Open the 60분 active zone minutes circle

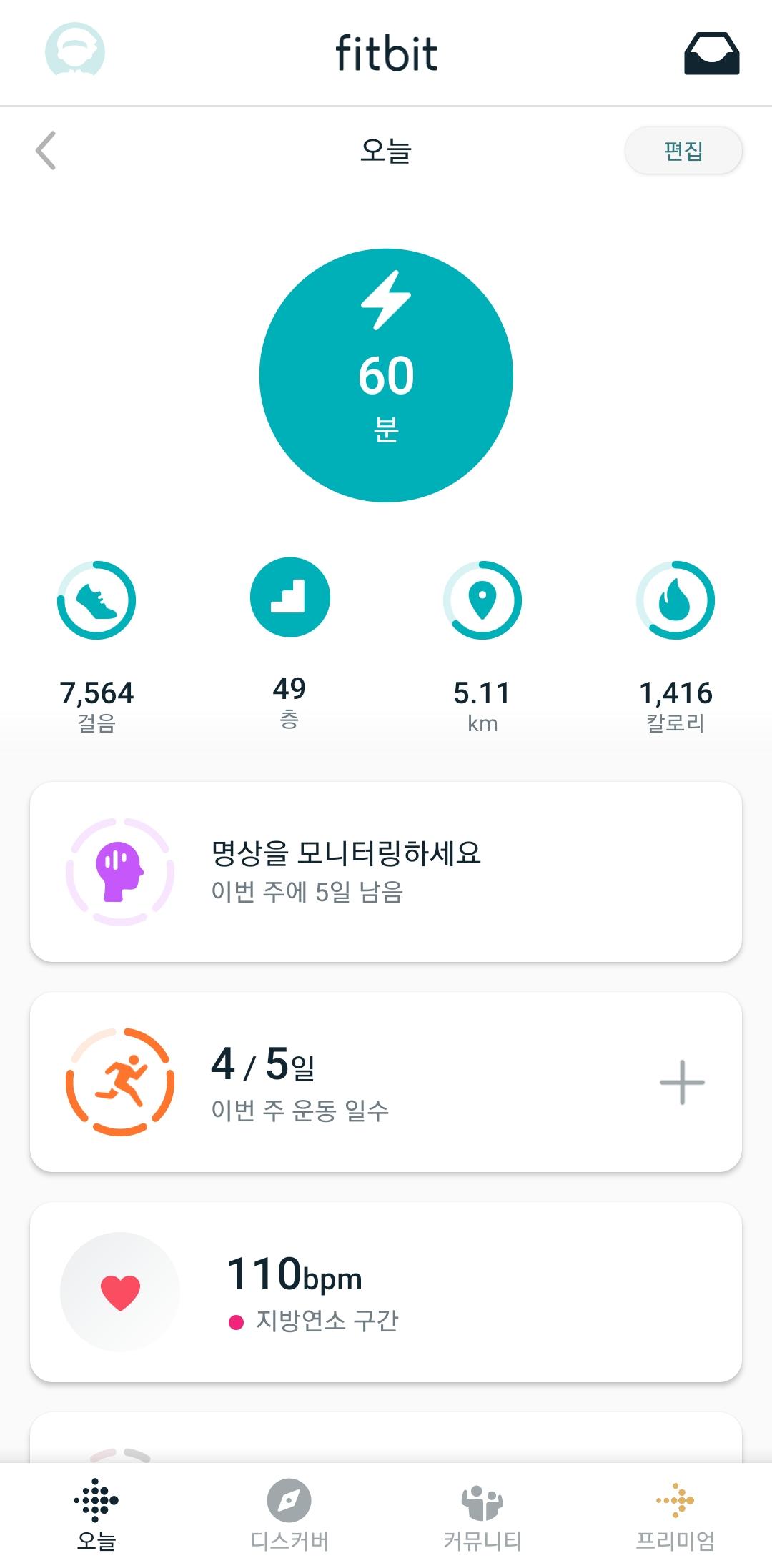(386, 375)
